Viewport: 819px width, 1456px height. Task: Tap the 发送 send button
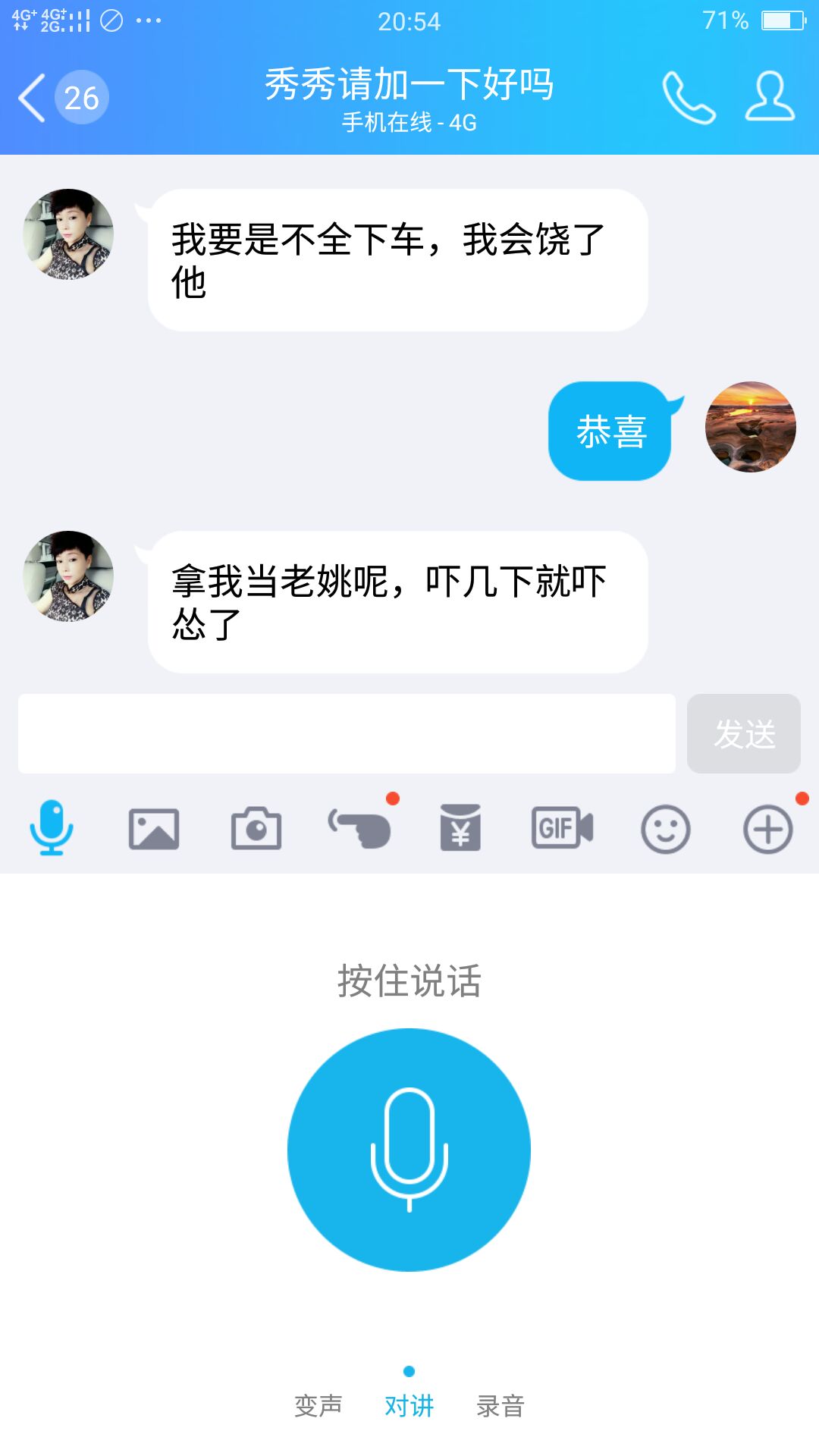click(743, 733)
